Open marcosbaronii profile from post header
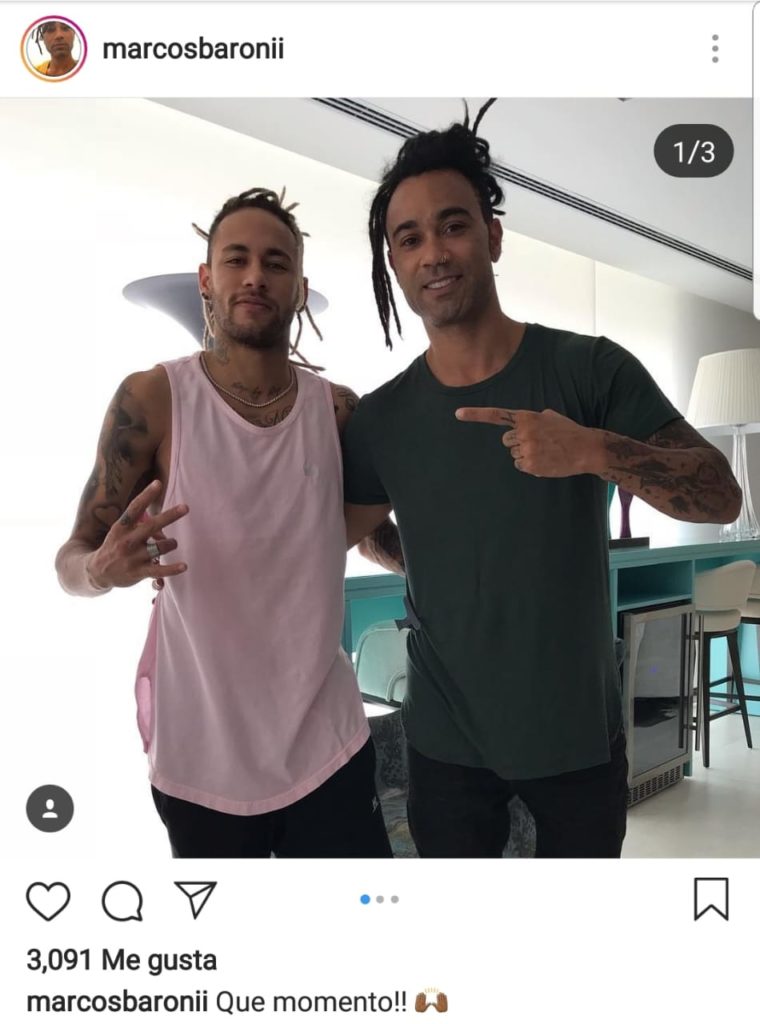 point(193,49)
